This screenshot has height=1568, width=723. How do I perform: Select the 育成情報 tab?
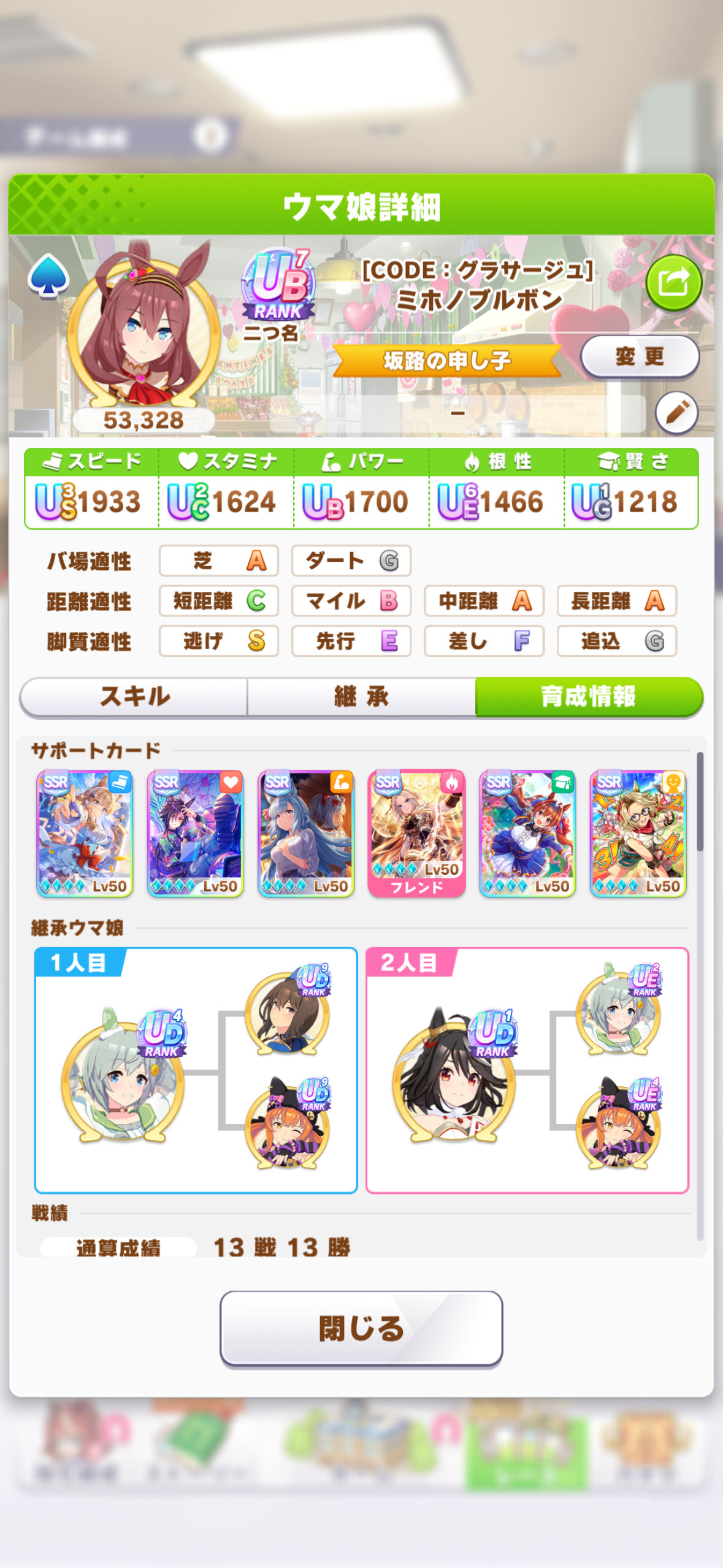point(589,697)
